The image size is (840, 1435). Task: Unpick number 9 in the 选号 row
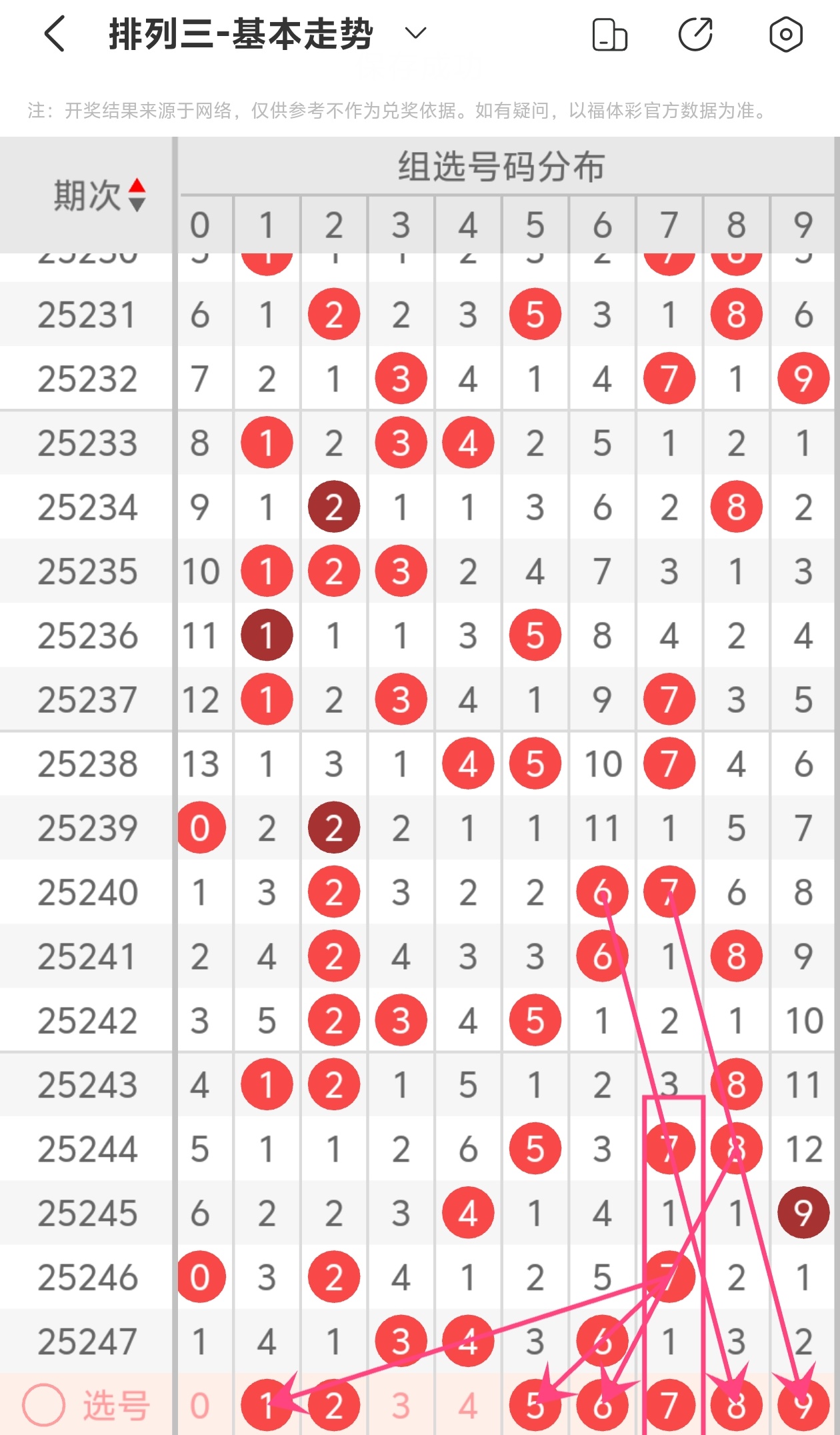[803, 1406]
